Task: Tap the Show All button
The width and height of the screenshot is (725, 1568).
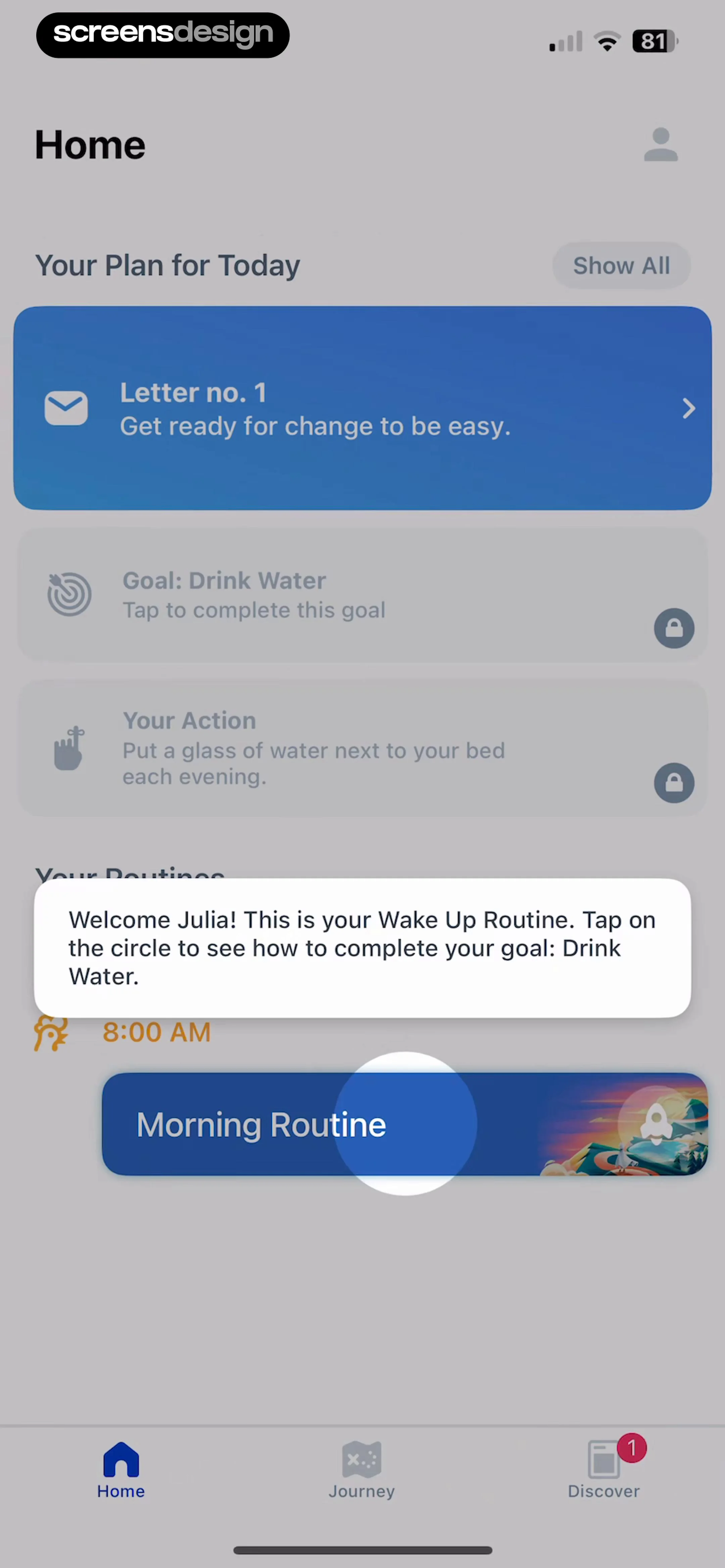Action: (621, 265)
